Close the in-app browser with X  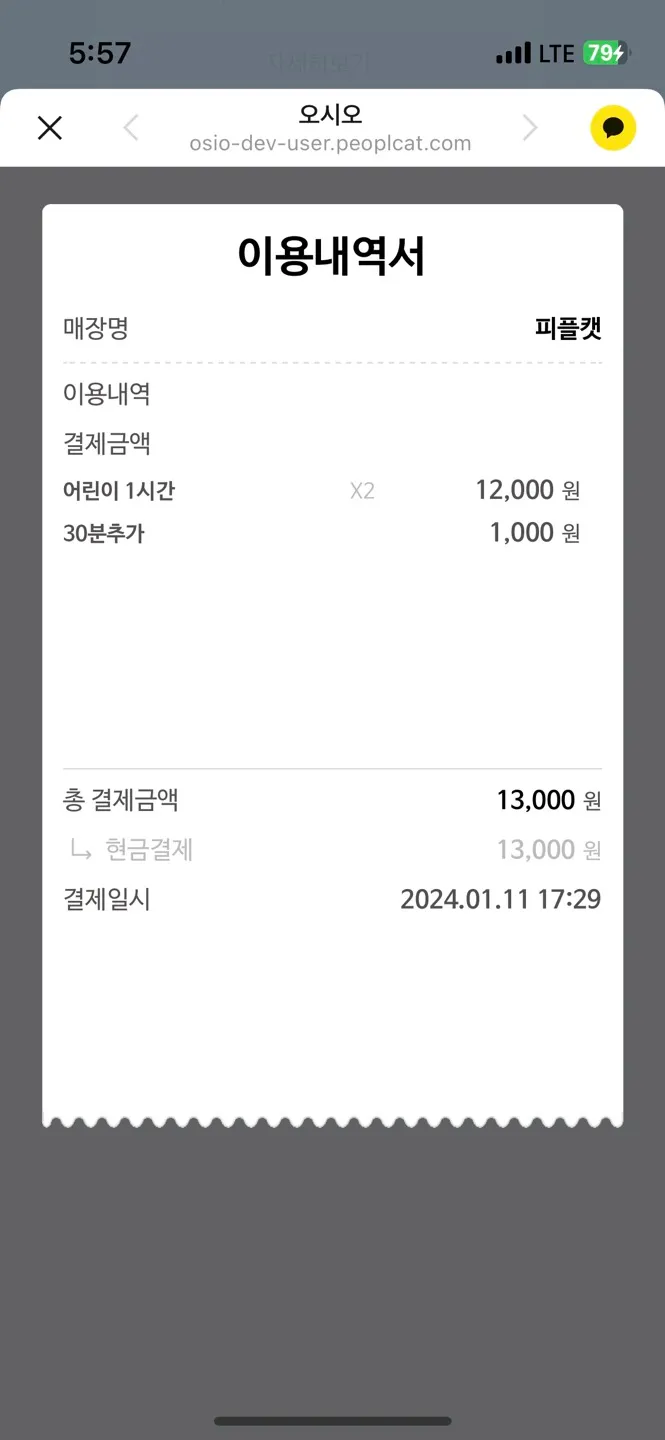tap(50, 128)
